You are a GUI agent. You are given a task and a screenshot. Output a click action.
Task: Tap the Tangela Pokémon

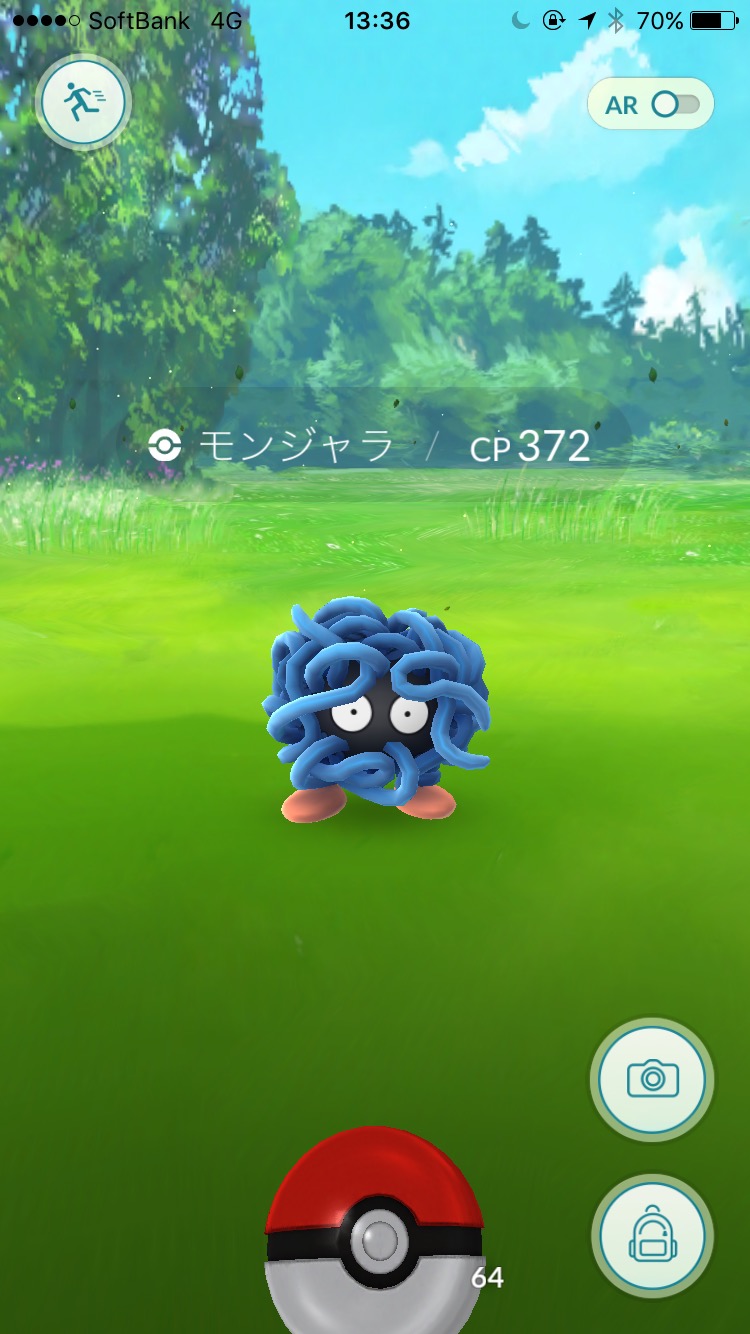click(x=376, y=708)
